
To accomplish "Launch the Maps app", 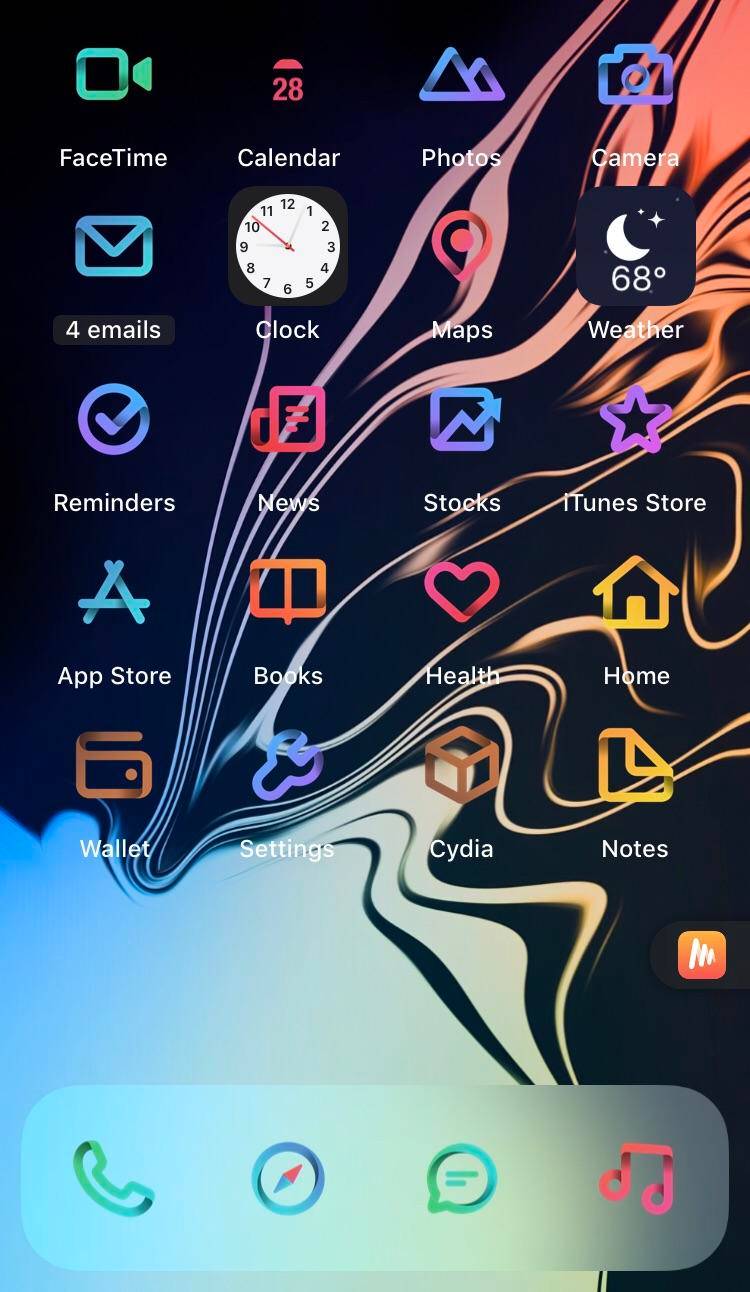I will [x=461, y=247].
